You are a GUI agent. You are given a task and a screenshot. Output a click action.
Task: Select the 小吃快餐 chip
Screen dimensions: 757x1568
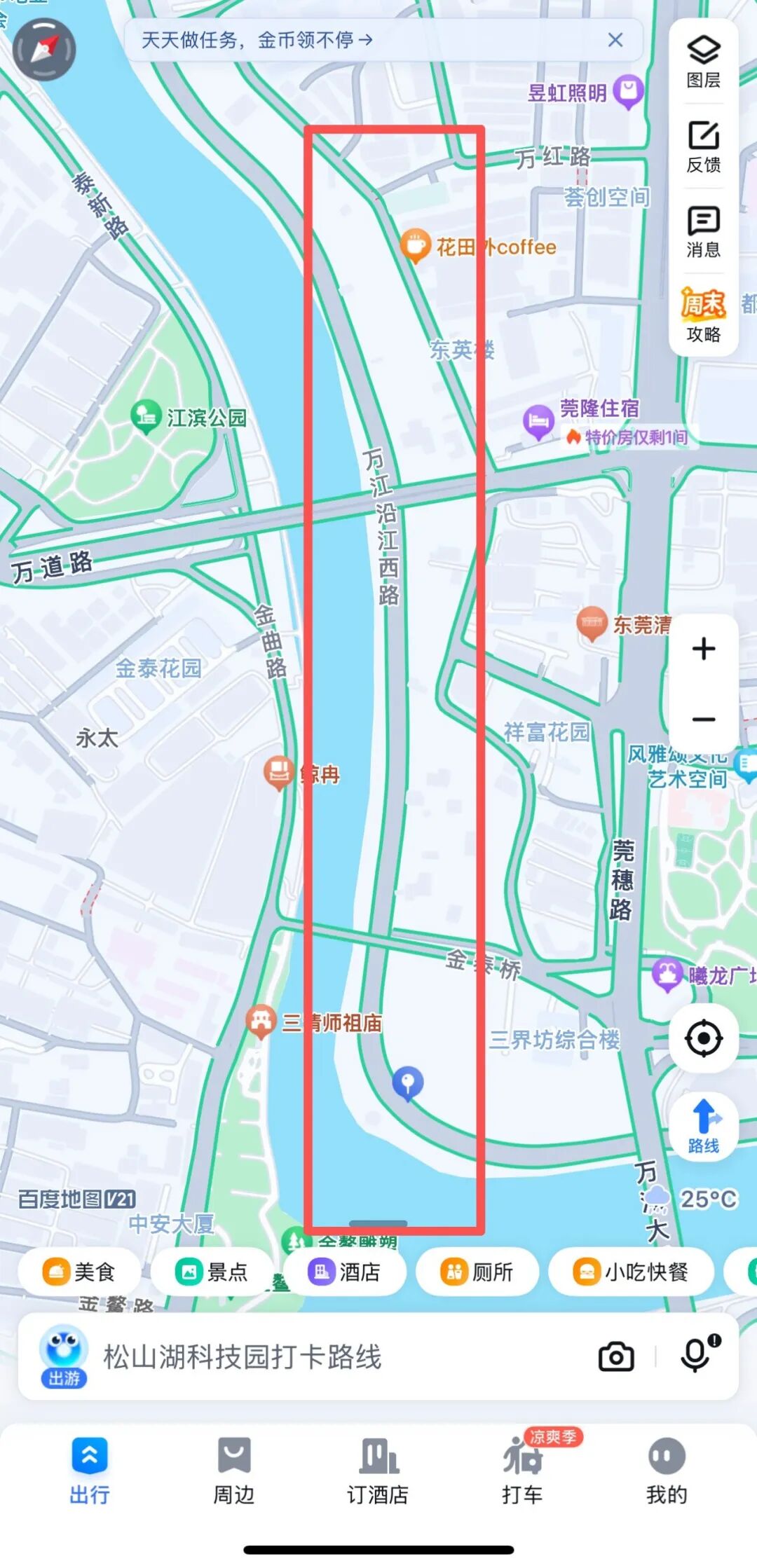point(631,1272)
